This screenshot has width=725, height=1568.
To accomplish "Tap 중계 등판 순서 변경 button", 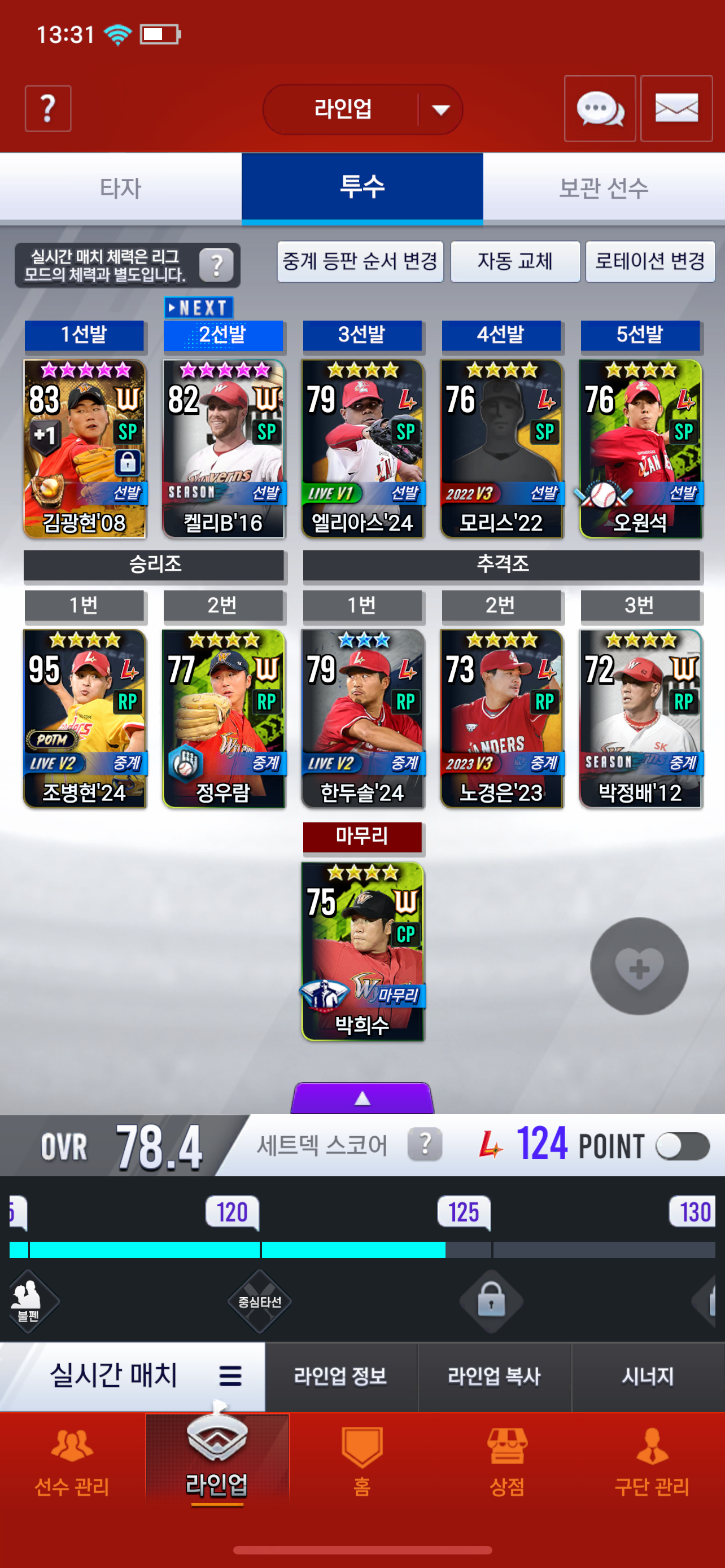I will (x=360, y=262).
